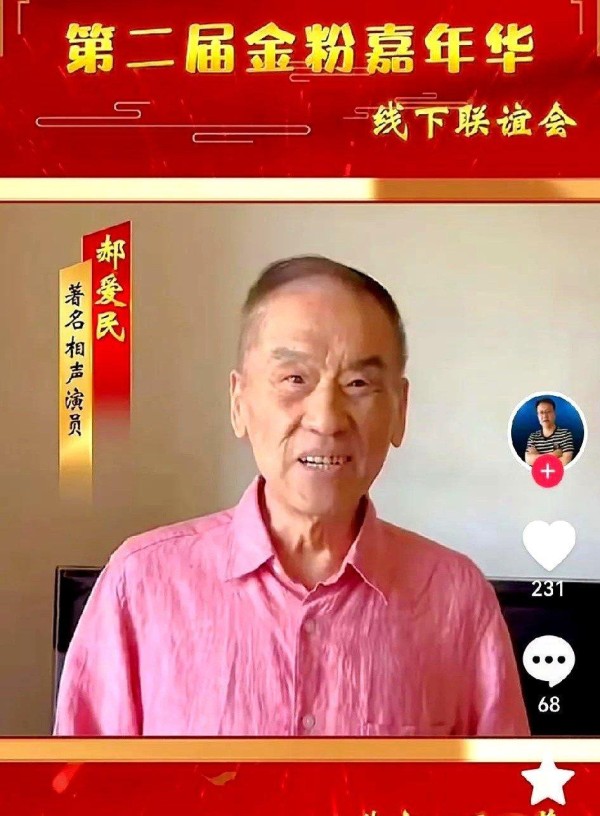Open the comments on this video
The width and height of the screenshot is (600, 816).
click(549, 661)
